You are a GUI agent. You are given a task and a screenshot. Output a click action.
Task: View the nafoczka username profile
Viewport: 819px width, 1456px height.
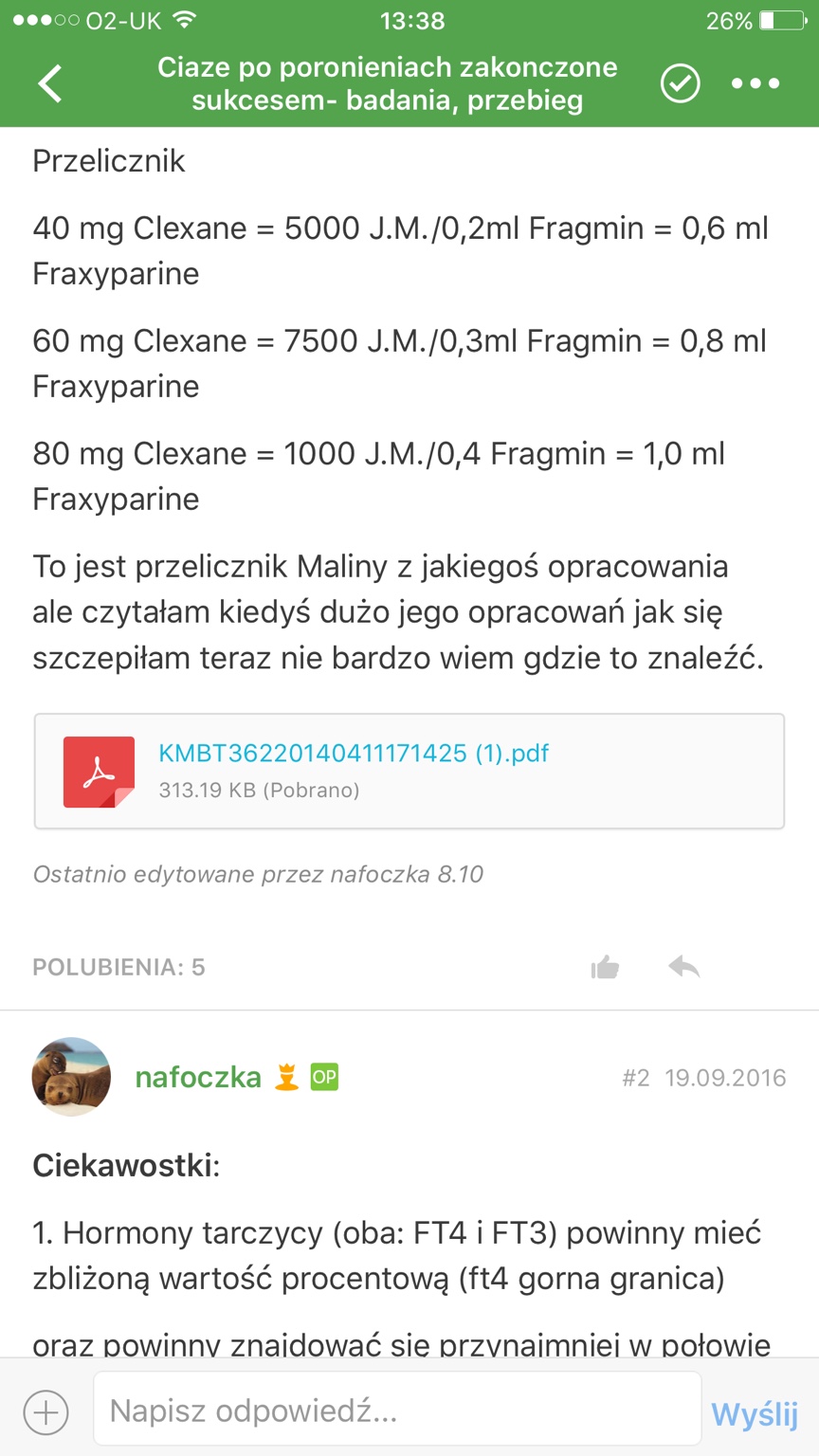(x=198, y=1078)
